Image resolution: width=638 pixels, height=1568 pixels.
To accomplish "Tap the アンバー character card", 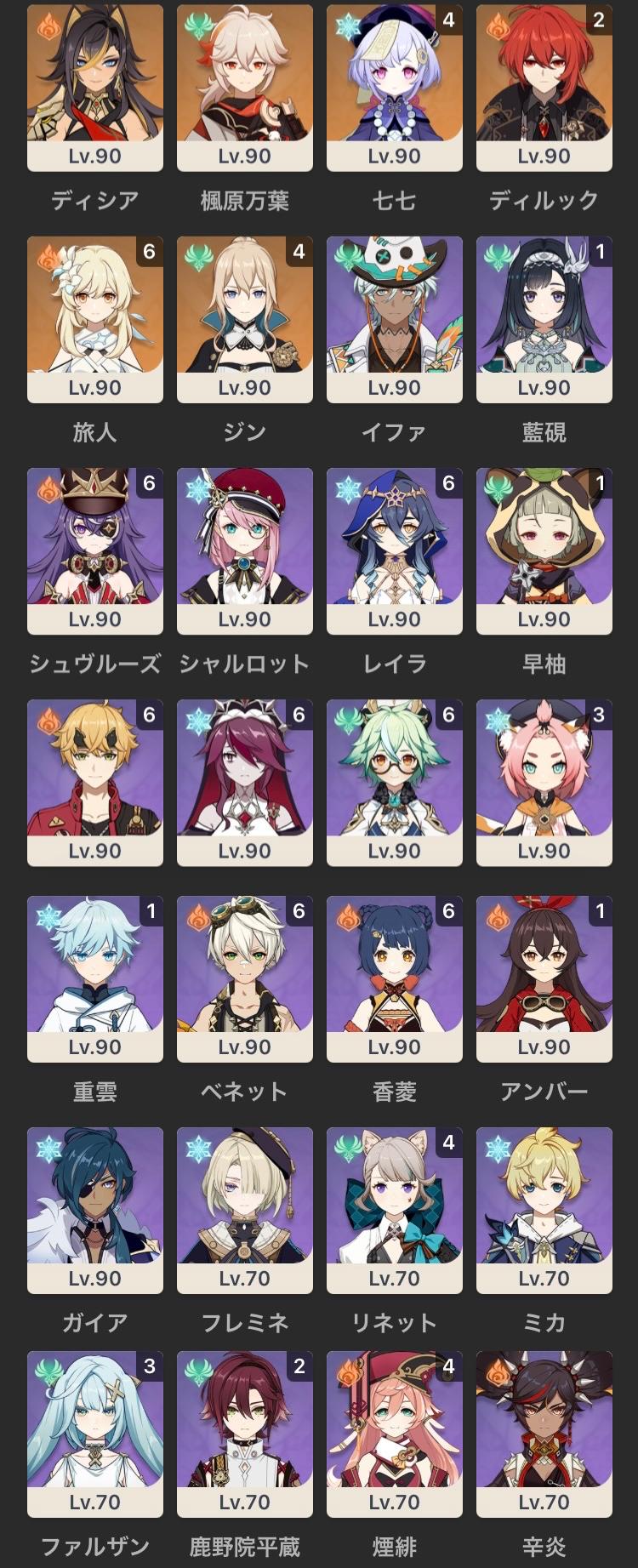I will pyautogui.click(x=544, y=978).
